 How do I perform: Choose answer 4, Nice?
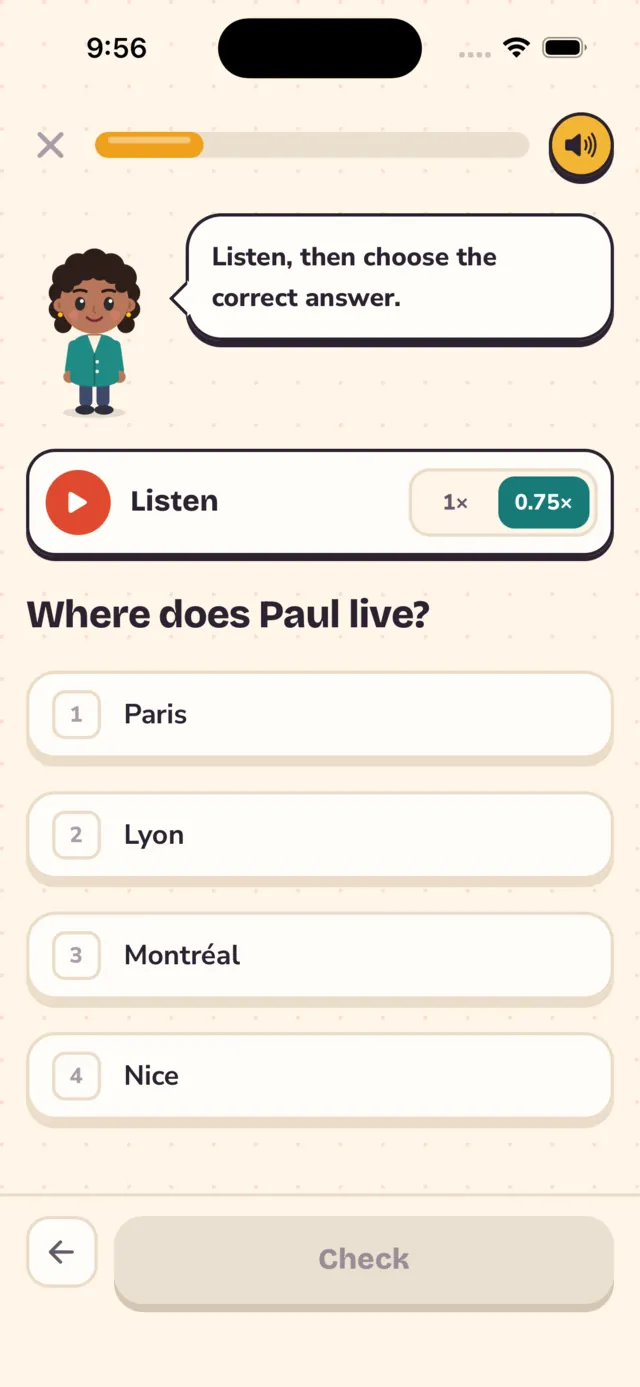coord(320,1076)
